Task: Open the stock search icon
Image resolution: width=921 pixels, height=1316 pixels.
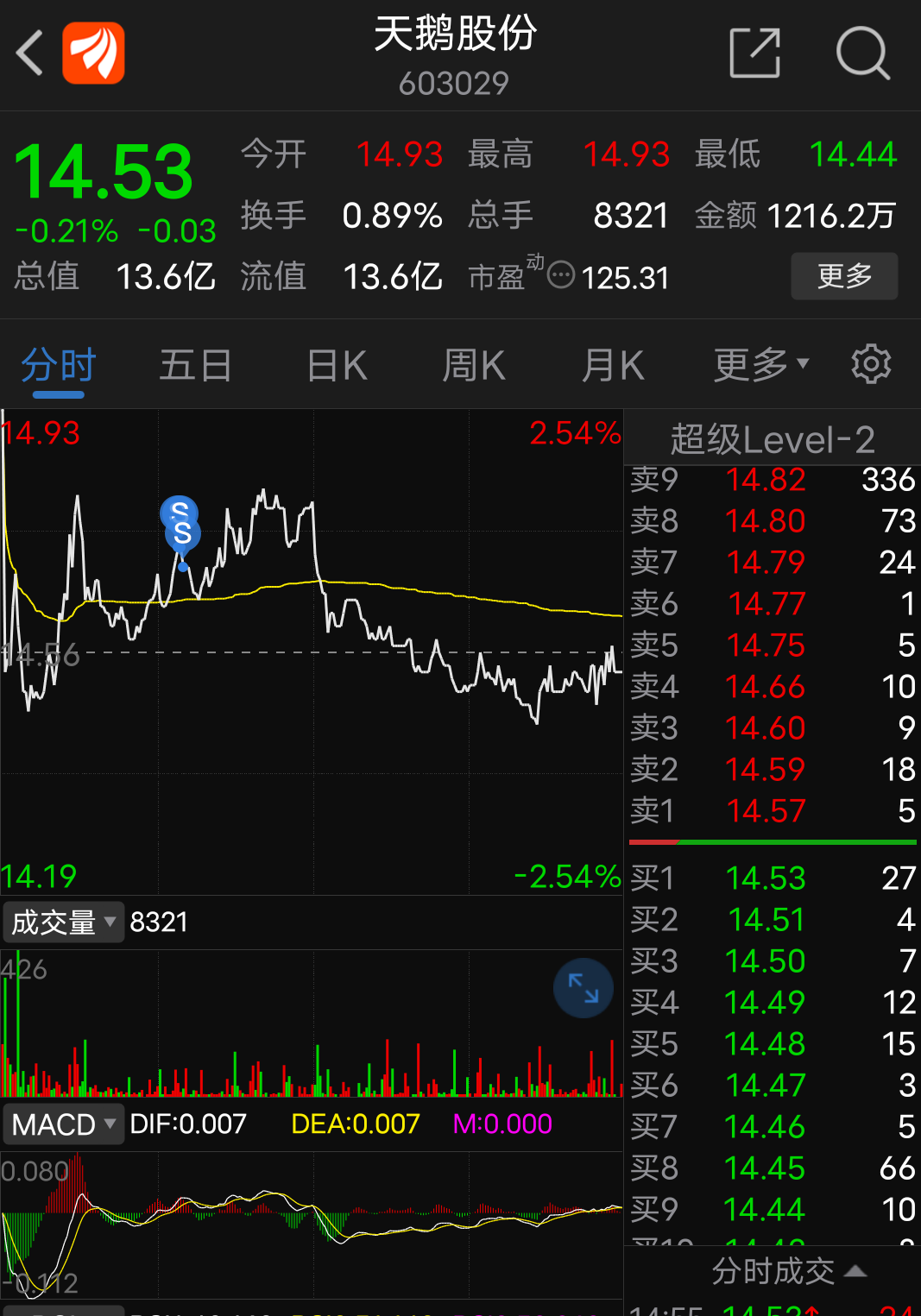Action: (862, 54)
